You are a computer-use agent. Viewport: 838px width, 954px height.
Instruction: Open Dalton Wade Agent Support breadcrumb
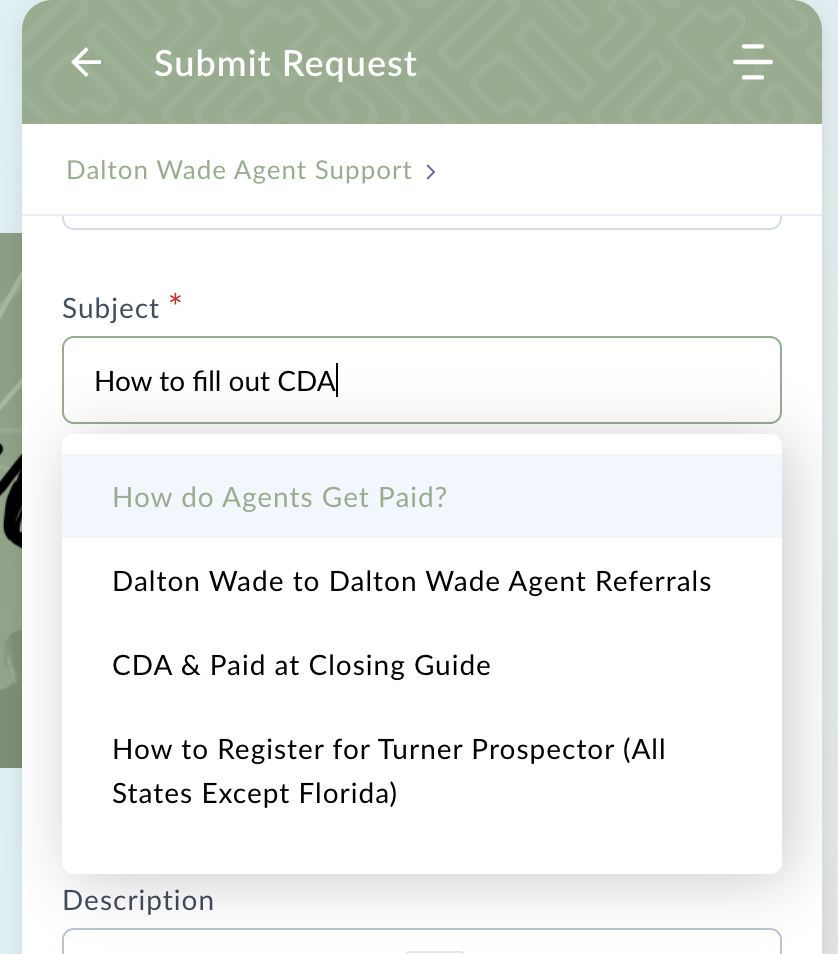point(239,171)
